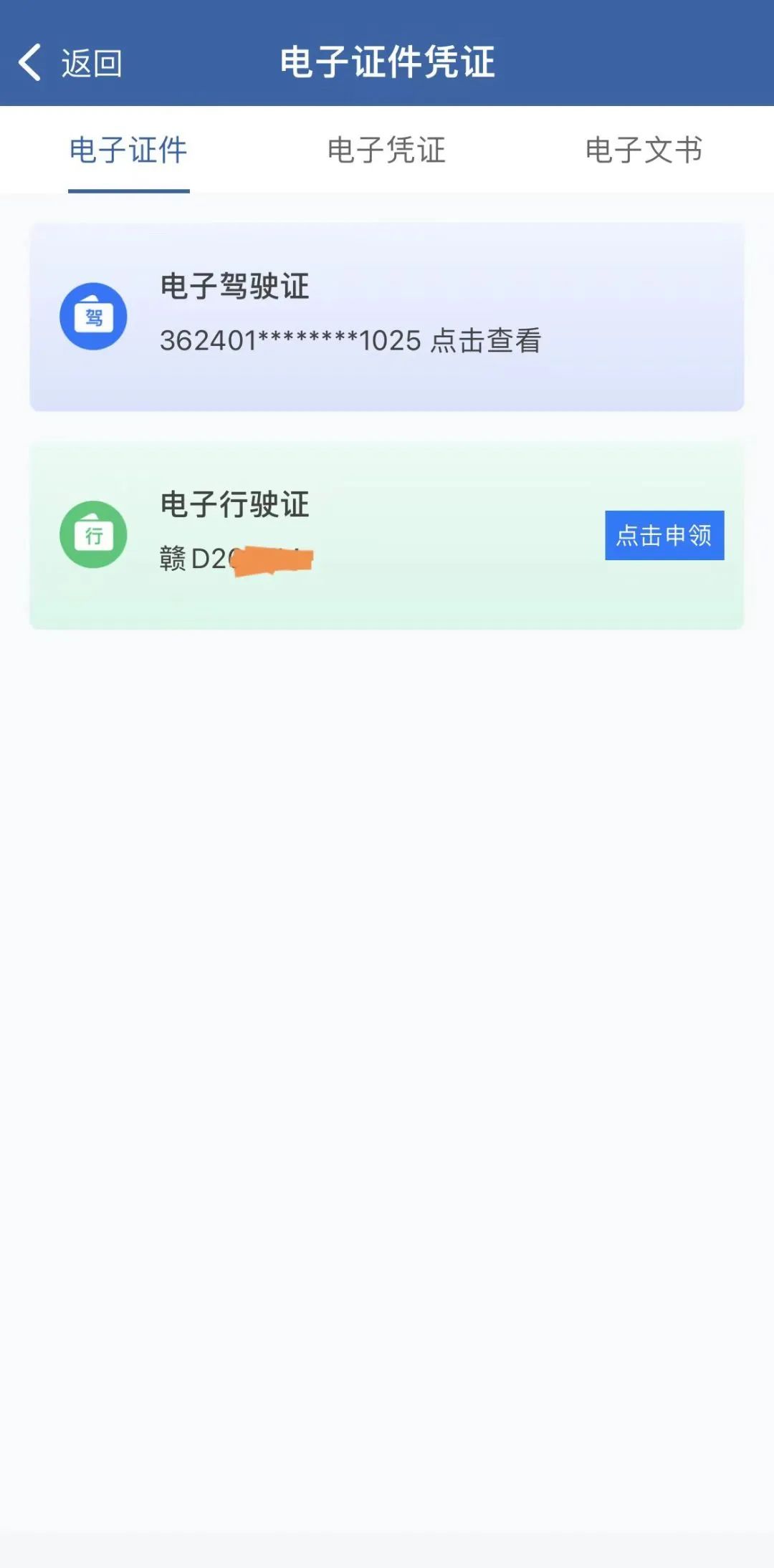This screenshot has height=1568, width=774.
Task: Switch to the 电子文书 tab
Action: tap(644, 150)
